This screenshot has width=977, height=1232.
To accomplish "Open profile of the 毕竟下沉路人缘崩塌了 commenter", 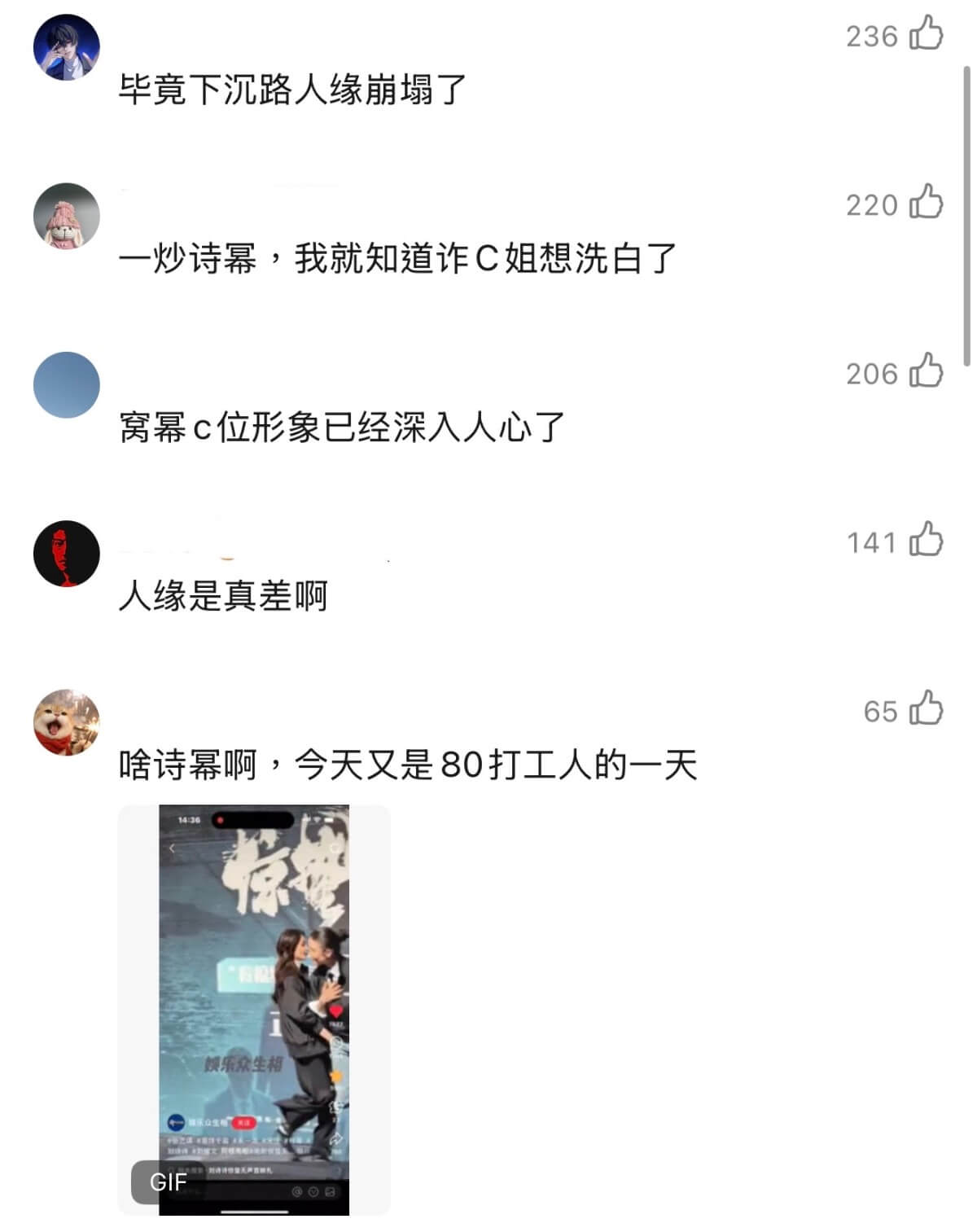I will [x=66, y=47].
